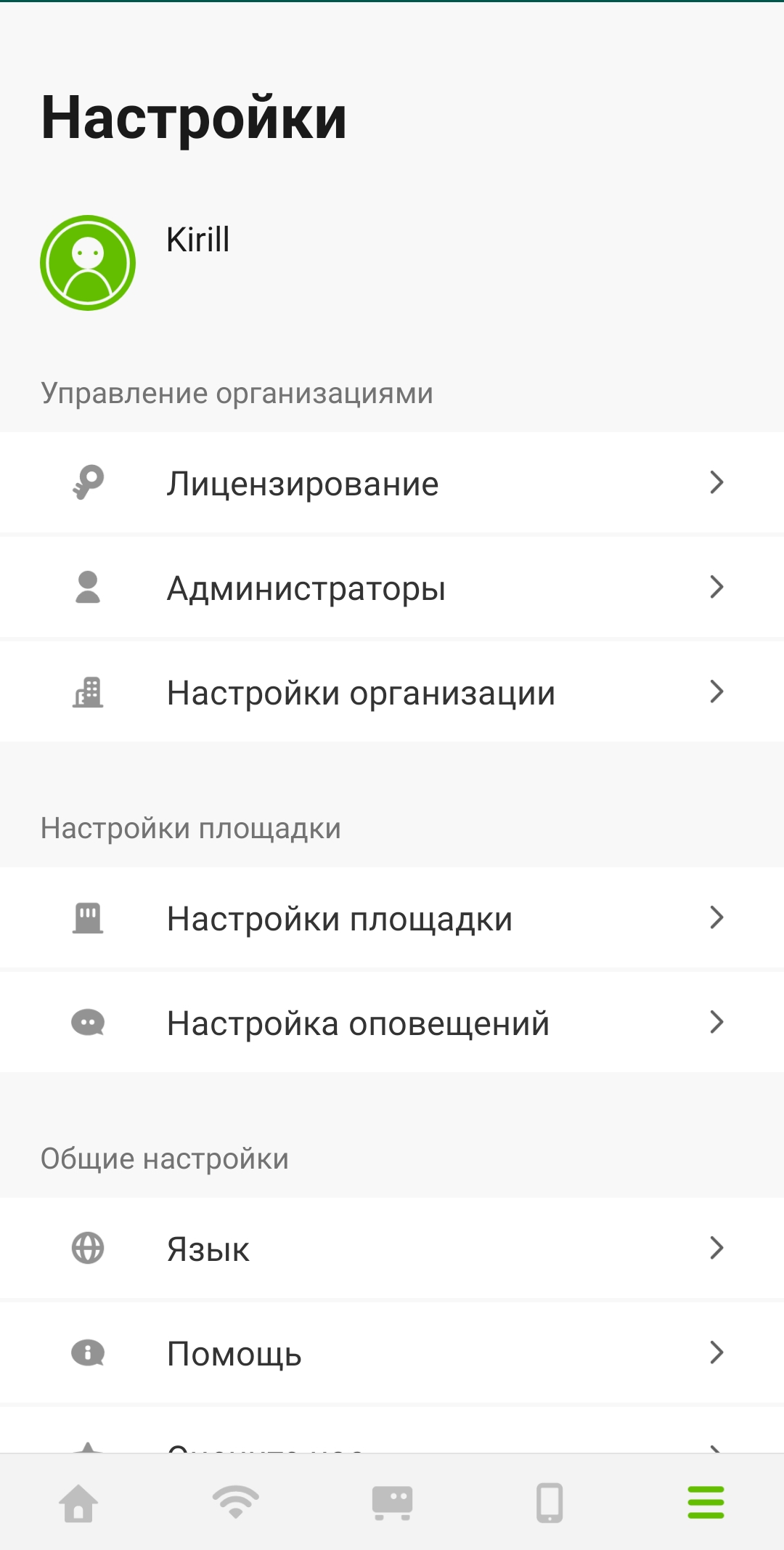Open Настройки организации
784x1550 pixels.
tap(392, 692)
